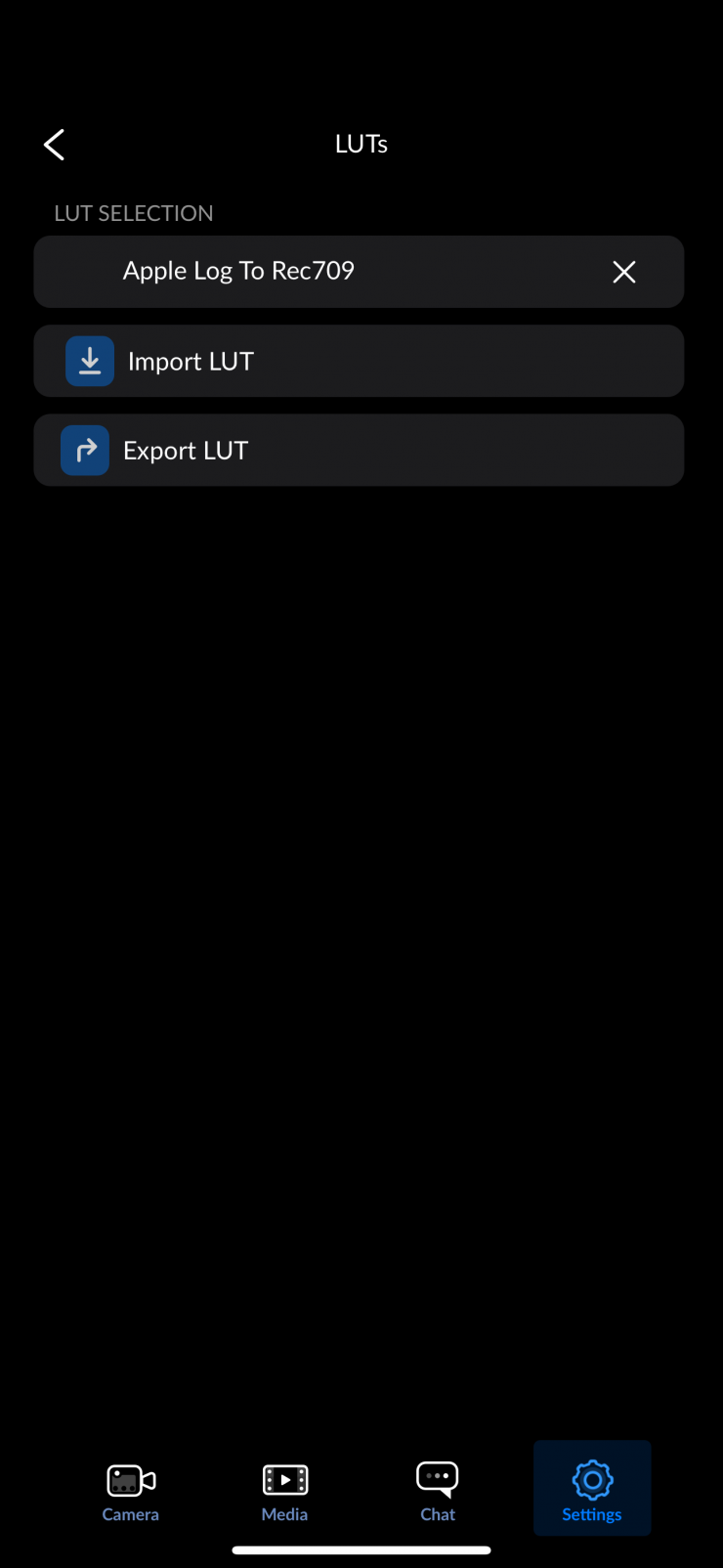The height and width of the screenshot is (1568, 723).
Task: Select the Apple Log To Rec709 row
Action: point(293,272)
